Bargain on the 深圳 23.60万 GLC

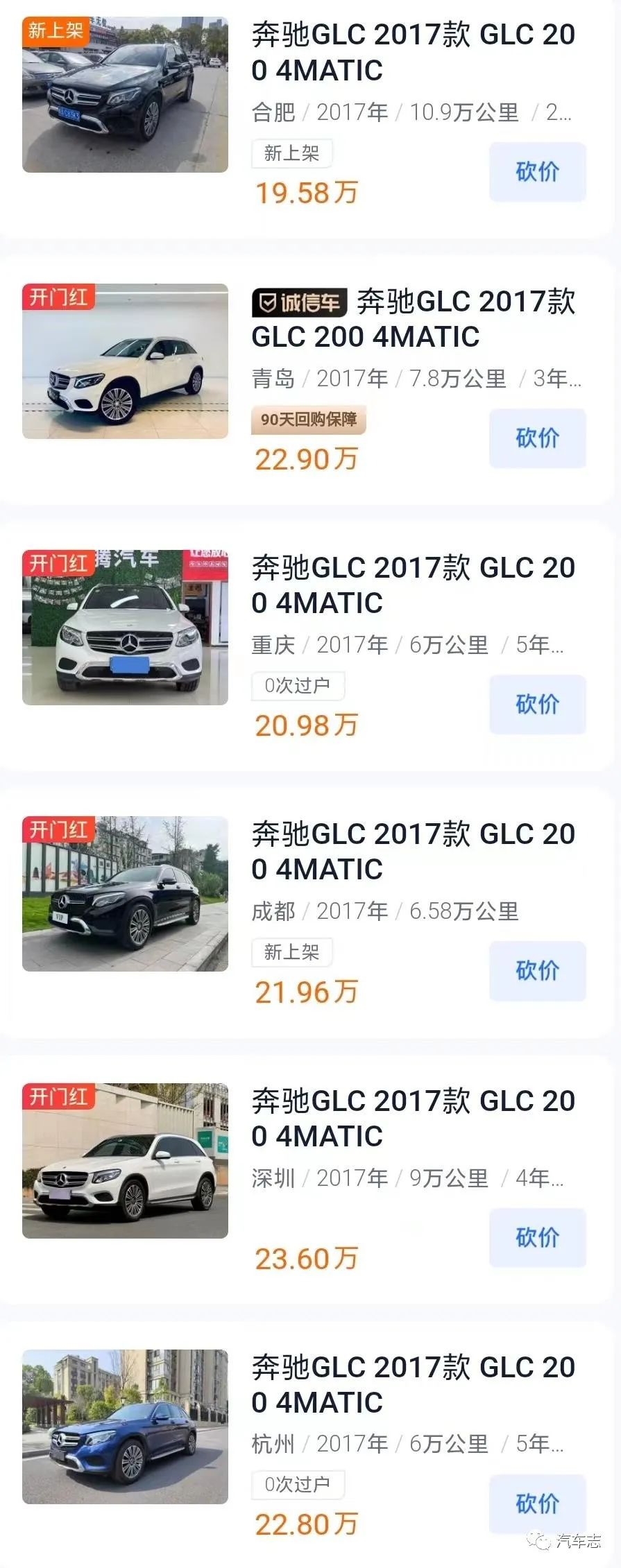click(x=537, y=1237)
